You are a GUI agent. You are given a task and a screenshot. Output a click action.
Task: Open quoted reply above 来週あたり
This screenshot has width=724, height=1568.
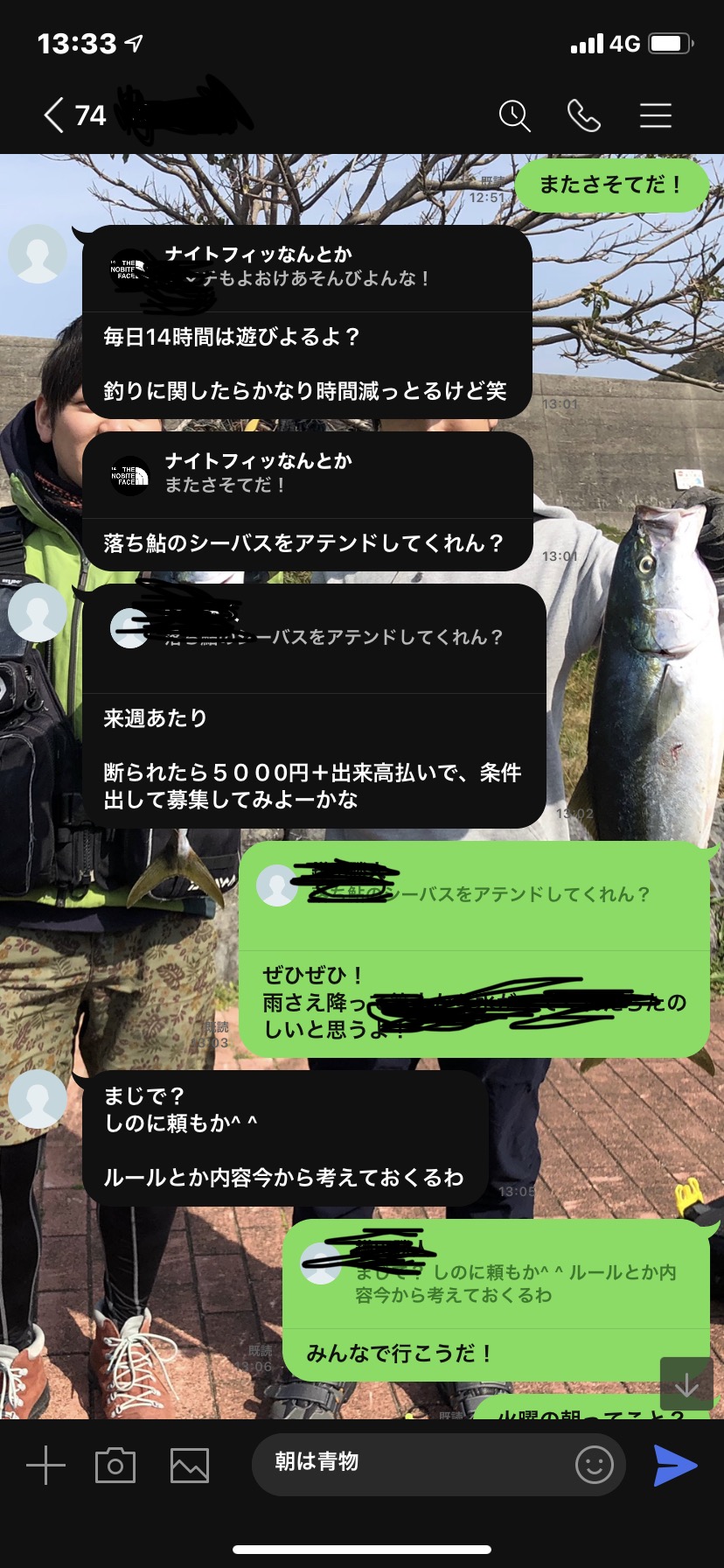(x=315, y=639)
